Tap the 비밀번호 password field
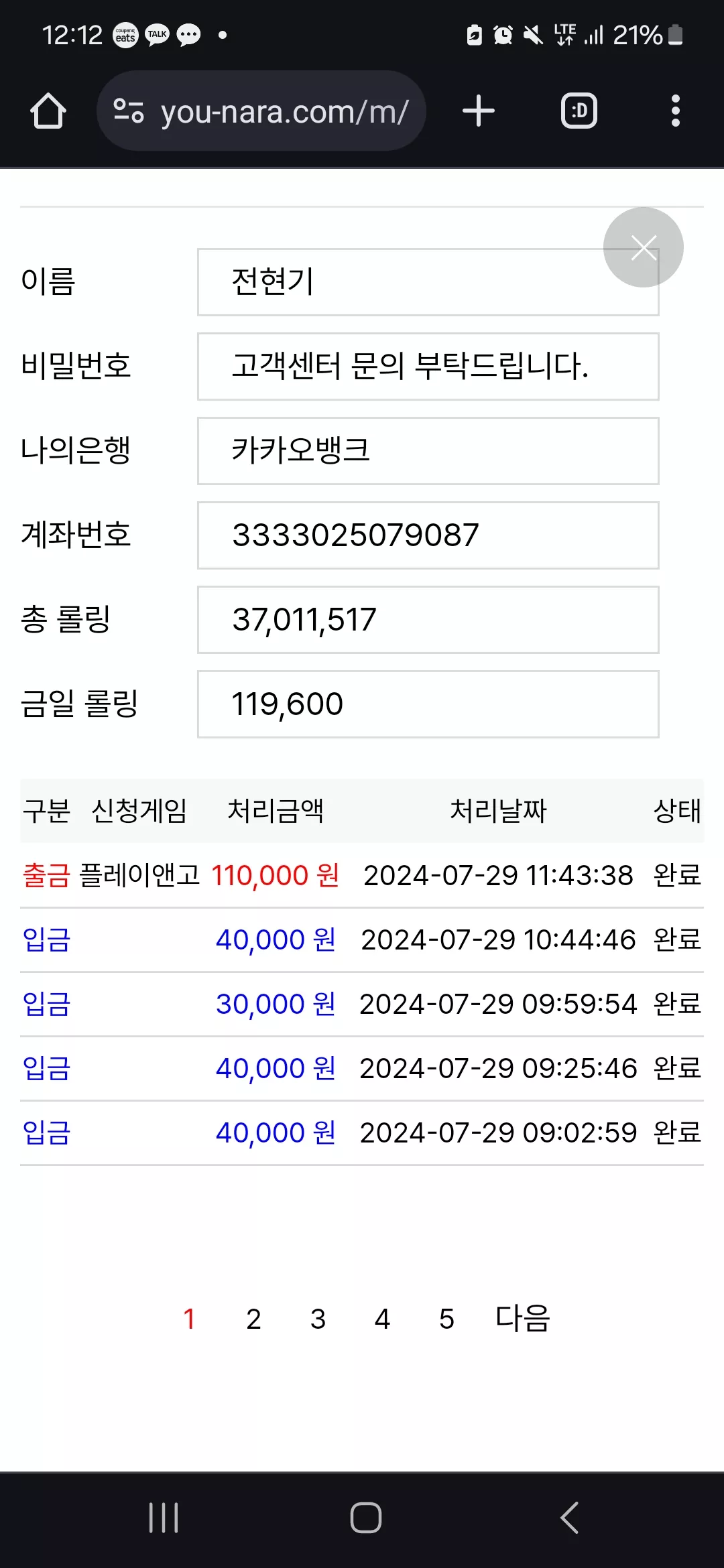 (428, 367)
